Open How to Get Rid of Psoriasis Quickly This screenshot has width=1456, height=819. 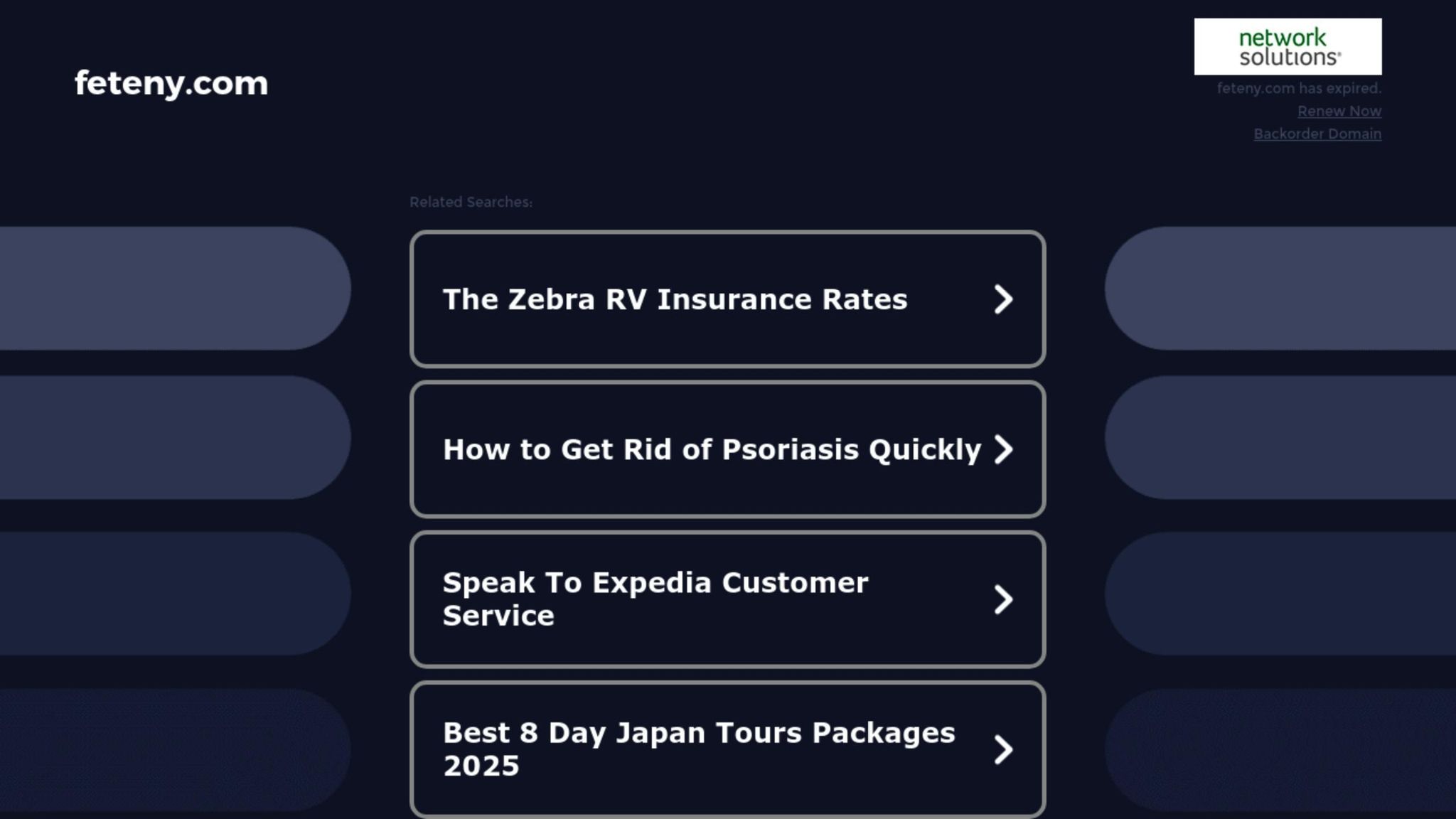point(727,449)
